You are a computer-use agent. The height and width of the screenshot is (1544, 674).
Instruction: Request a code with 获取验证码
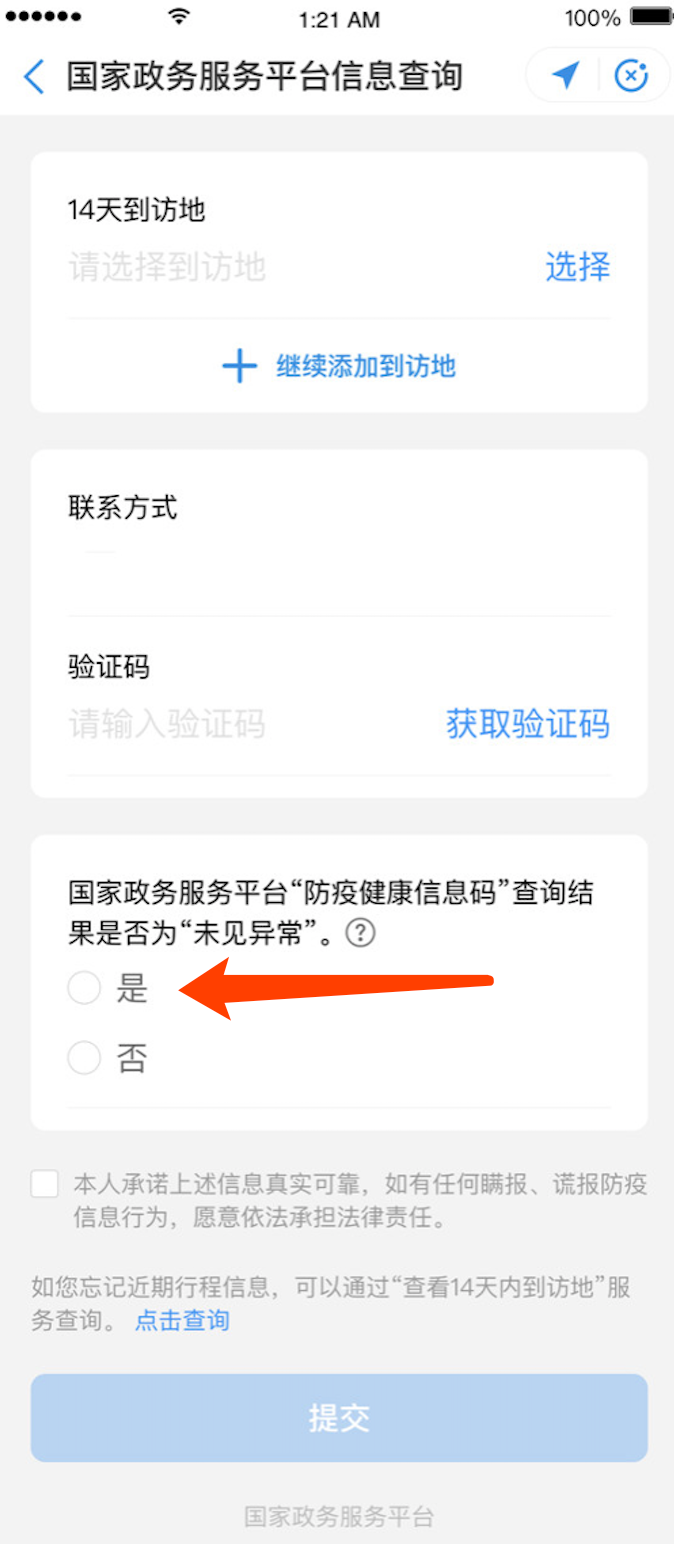coord(527,724)
